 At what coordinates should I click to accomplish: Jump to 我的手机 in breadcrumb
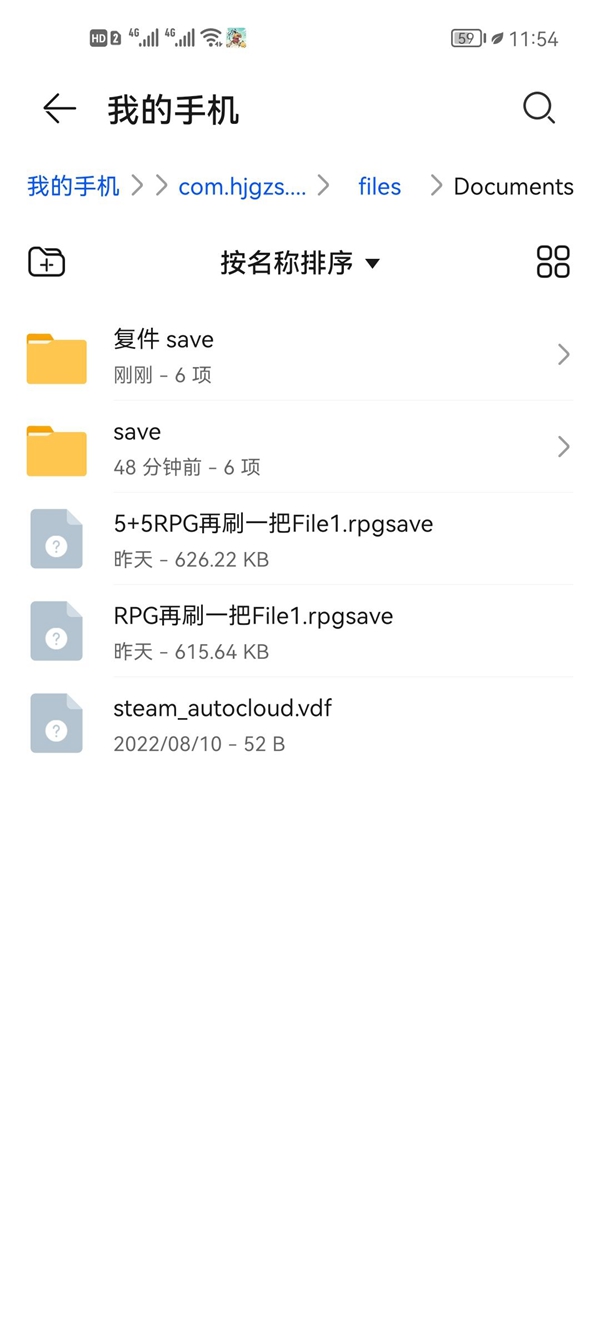[x=73, y=186]
